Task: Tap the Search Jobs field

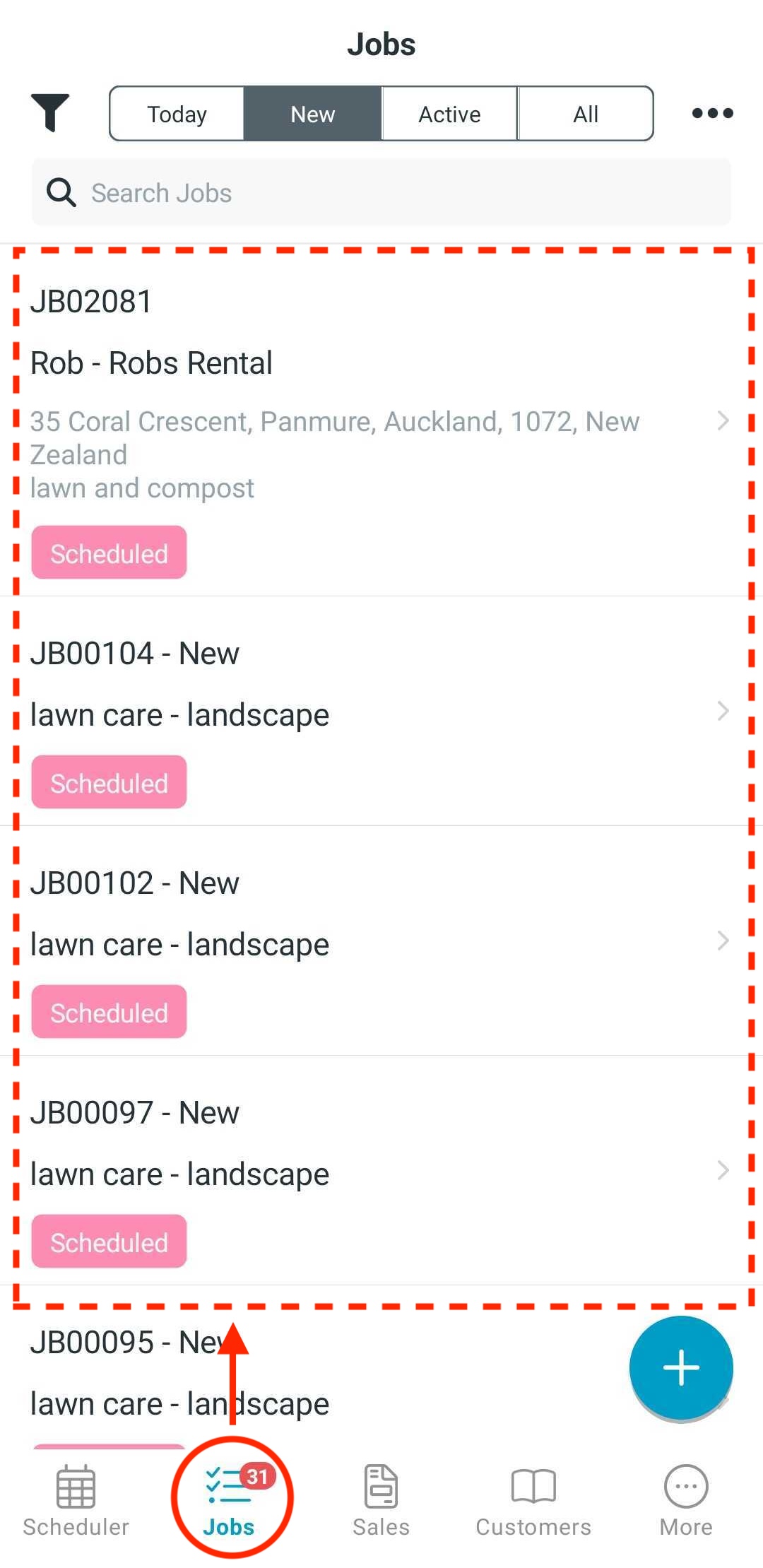Action: [381, 193]
